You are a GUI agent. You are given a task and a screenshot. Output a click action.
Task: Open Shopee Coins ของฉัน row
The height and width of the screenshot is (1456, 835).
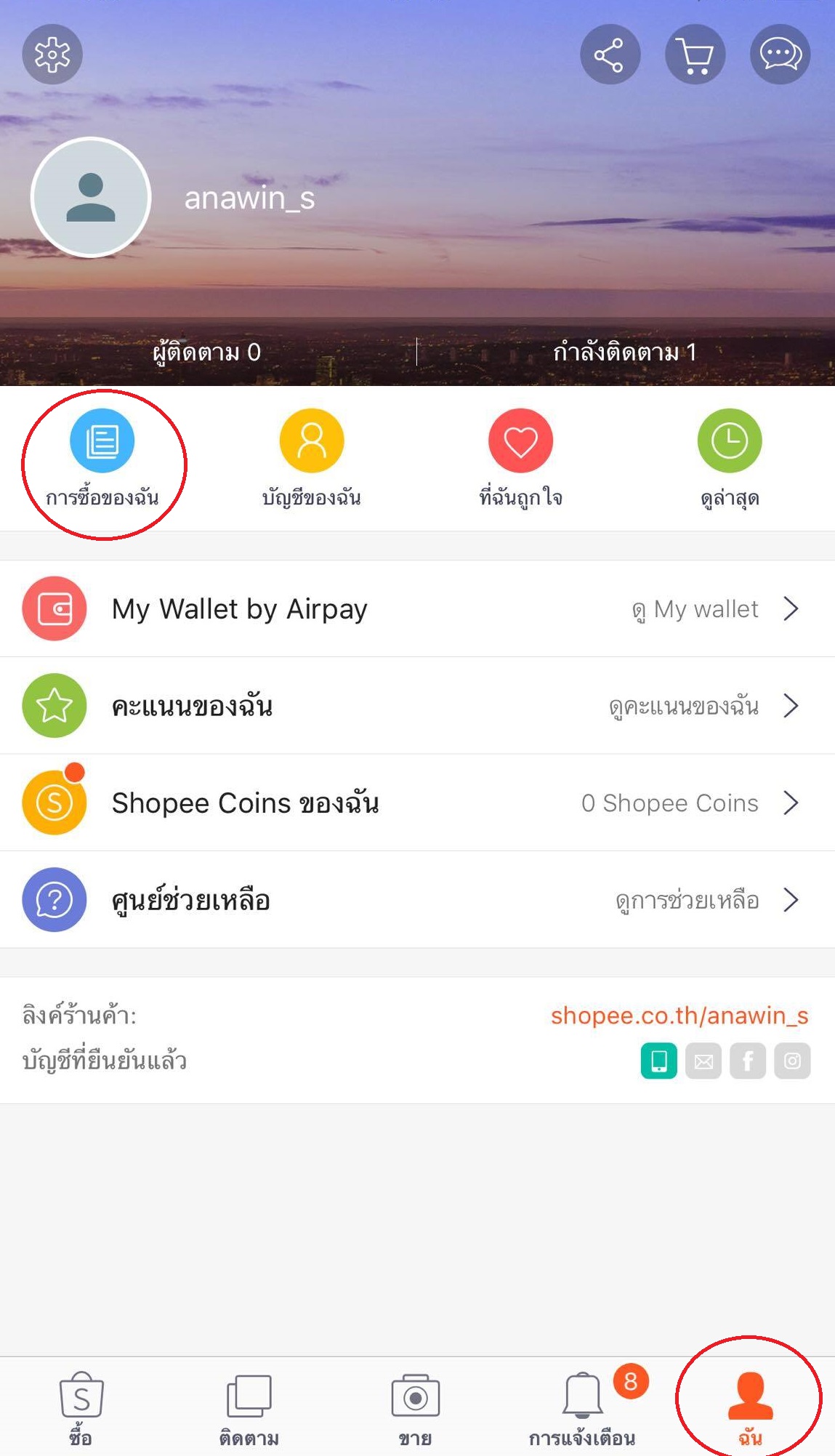(x=417, y=803)
